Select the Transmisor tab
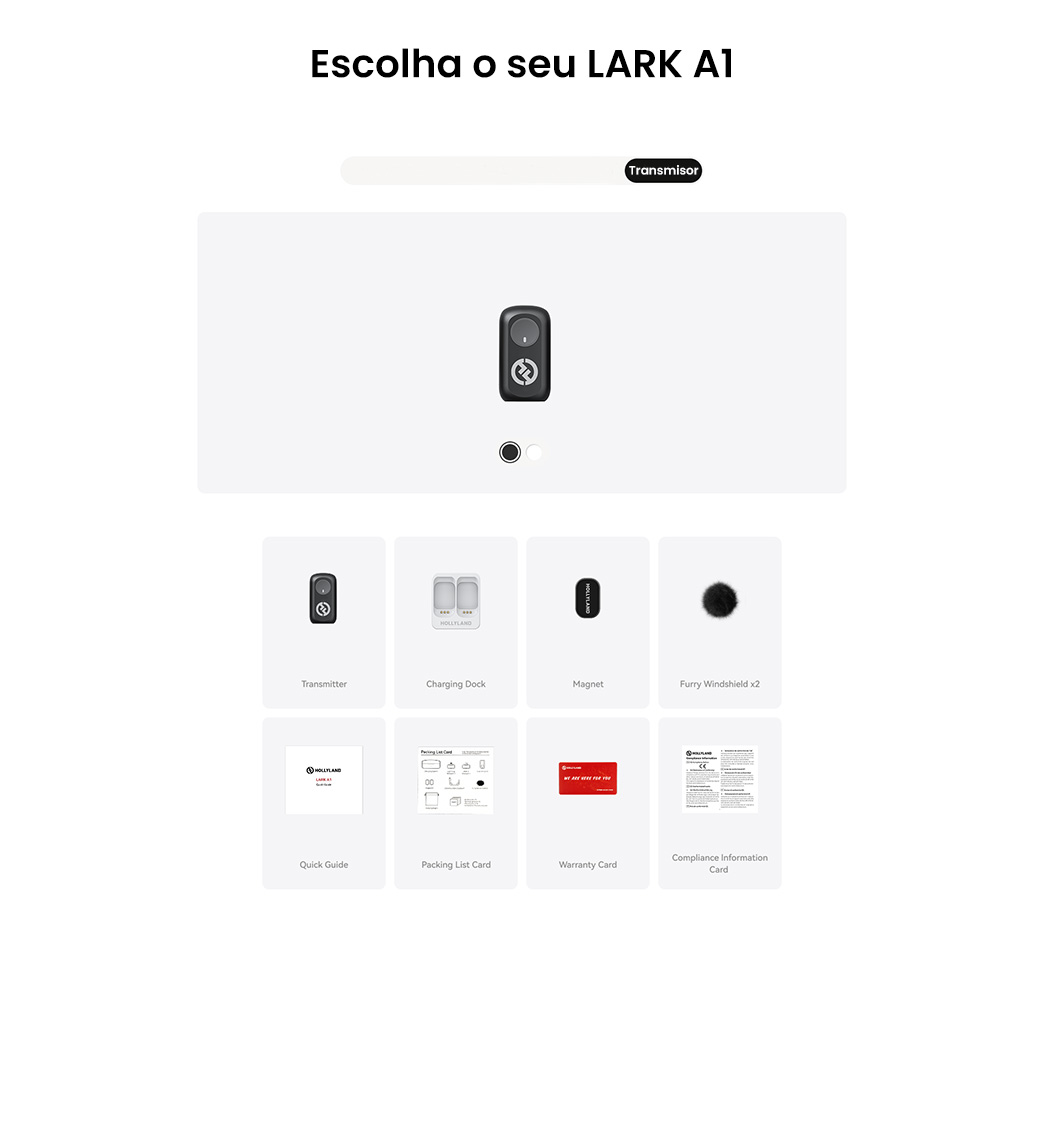The height and width of the screenshot is (1122, 1044). click(x=663, y=170)
